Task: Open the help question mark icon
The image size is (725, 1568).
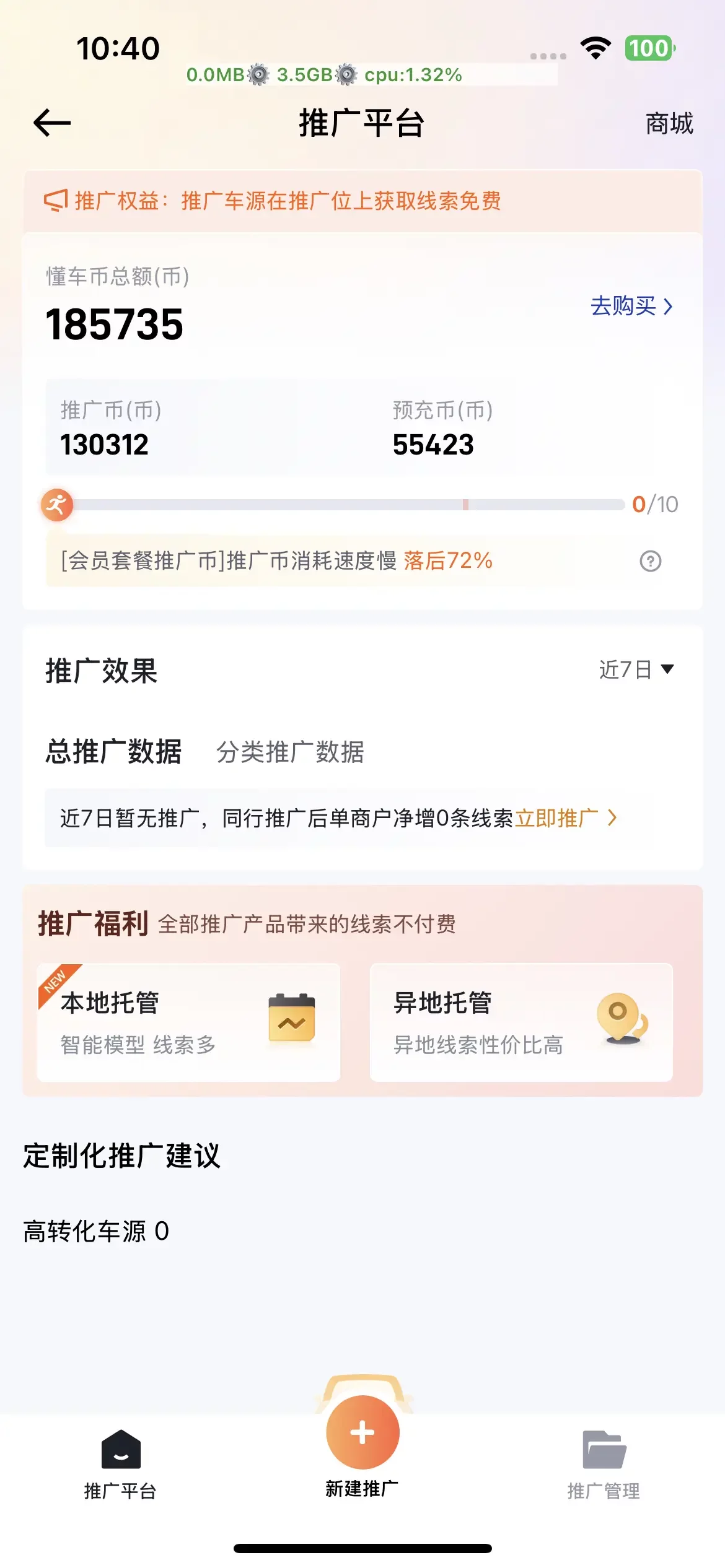Action: (650, 561)
